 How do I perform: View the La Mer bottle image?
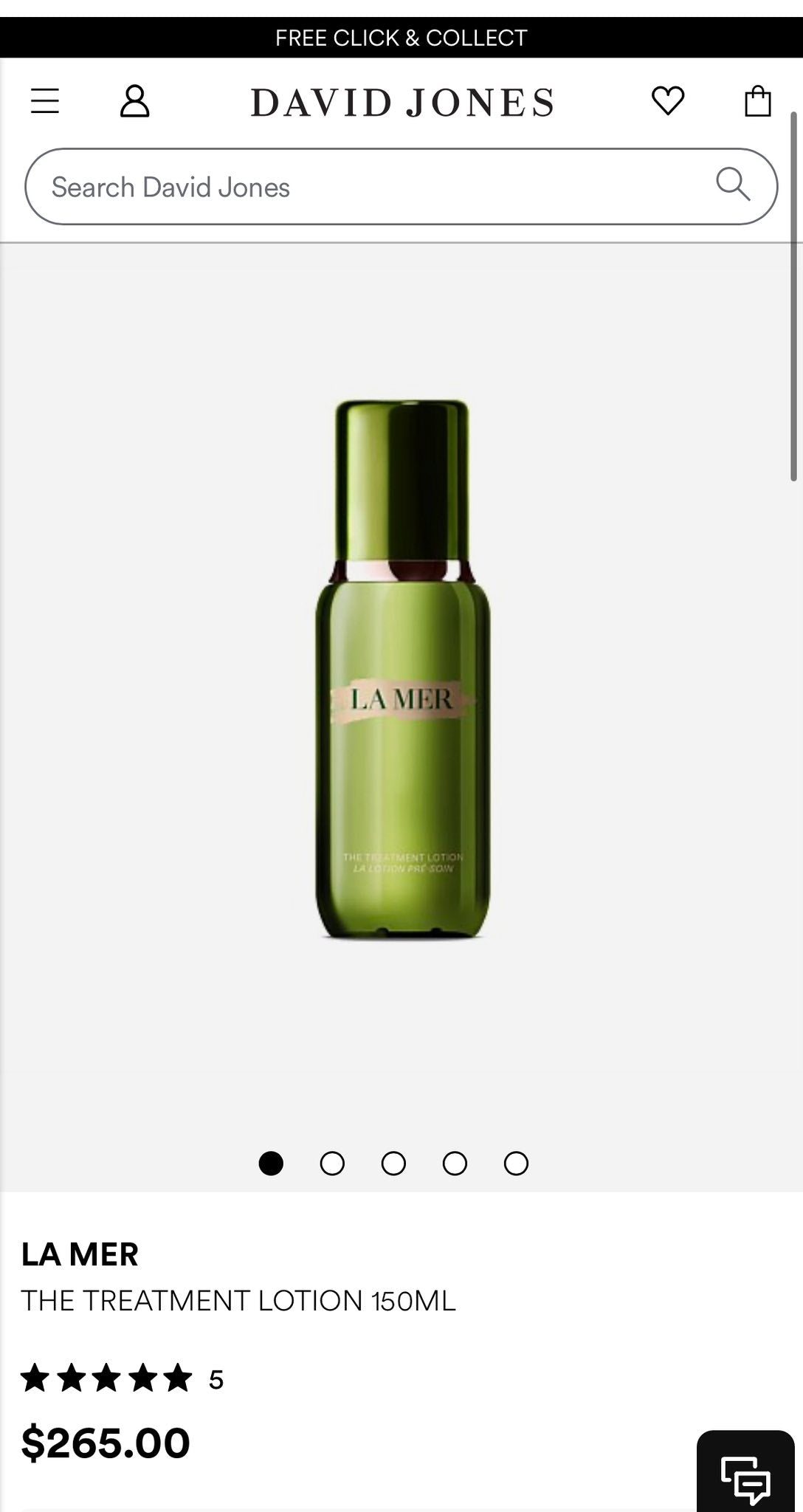(x=402, y=669)
